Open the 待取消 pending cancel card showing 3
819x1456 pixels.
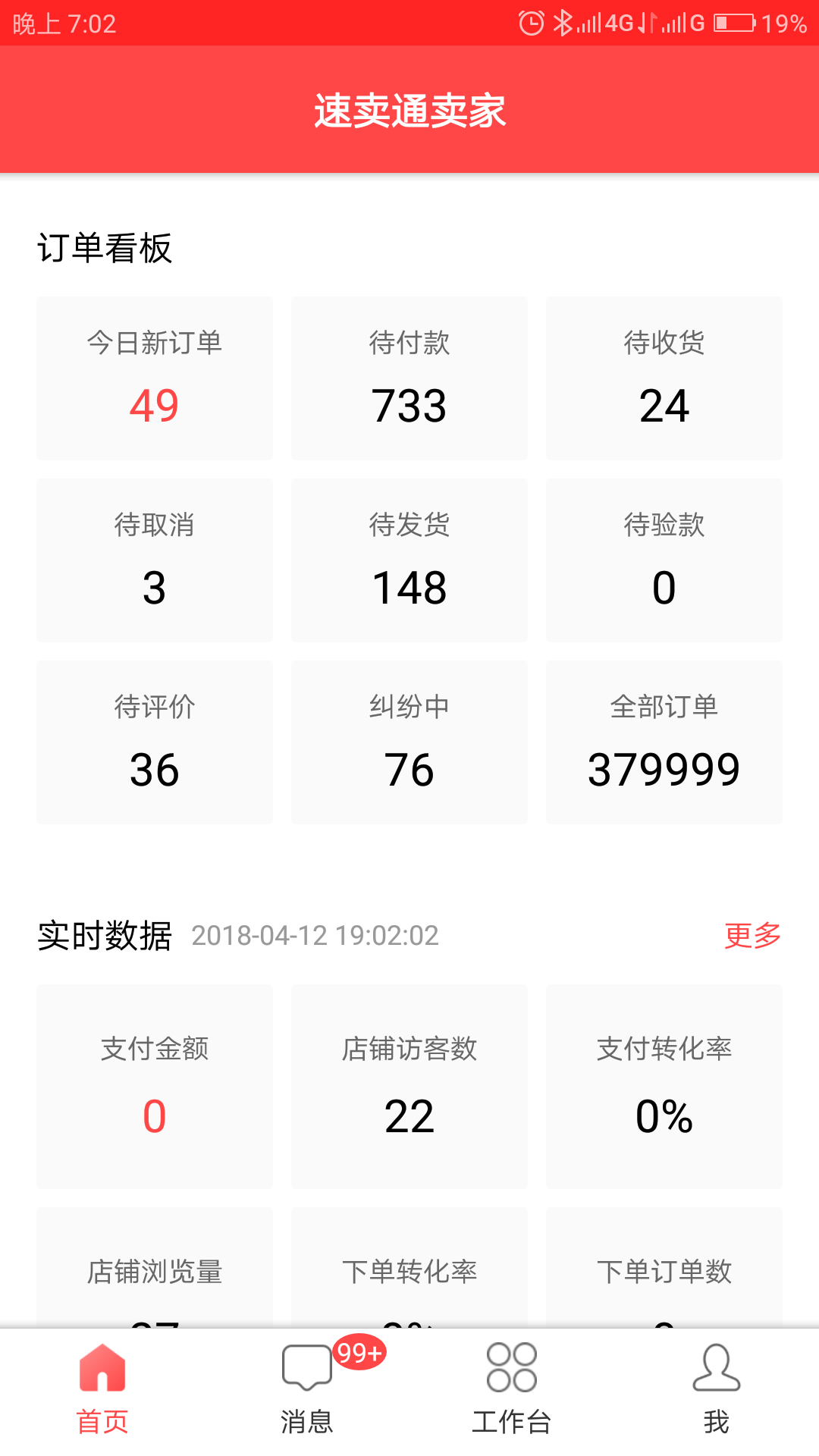[154, 560]
